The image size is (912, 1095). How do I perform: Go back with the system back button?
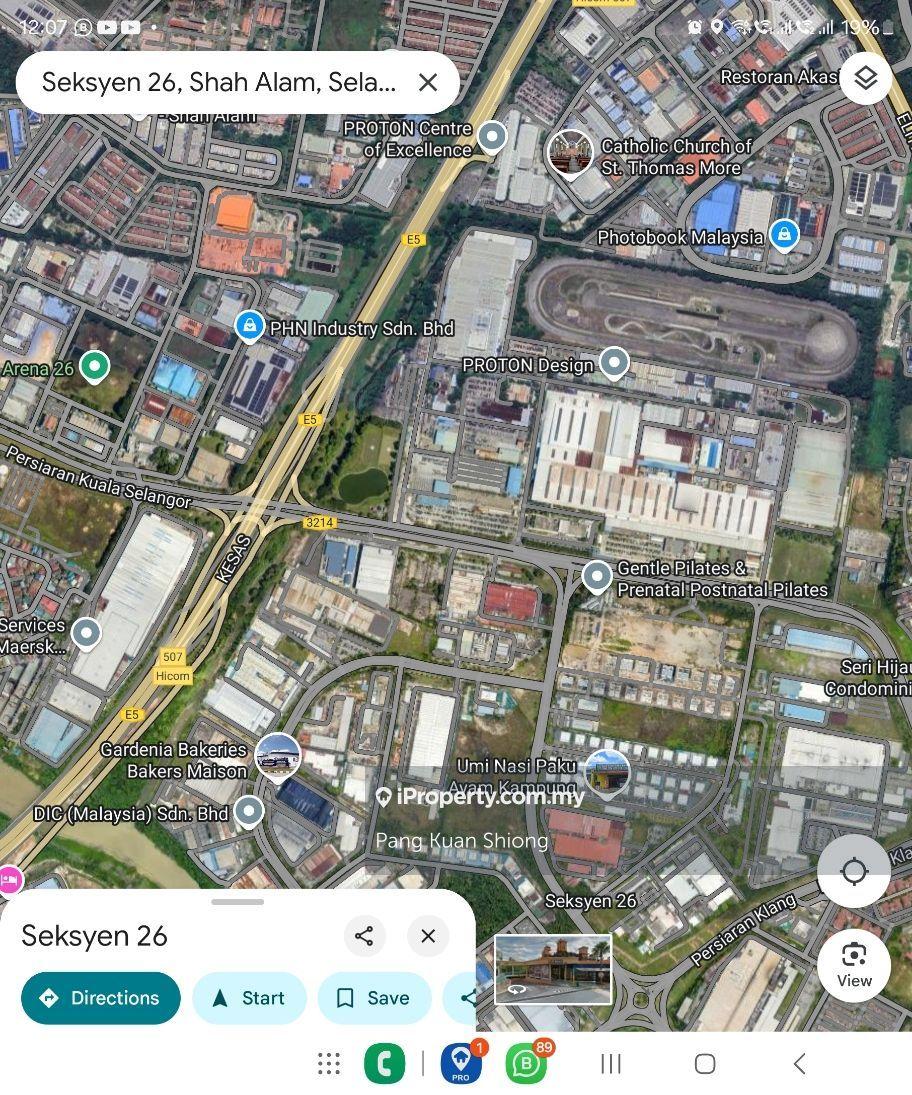click(x=799, y=1064)
